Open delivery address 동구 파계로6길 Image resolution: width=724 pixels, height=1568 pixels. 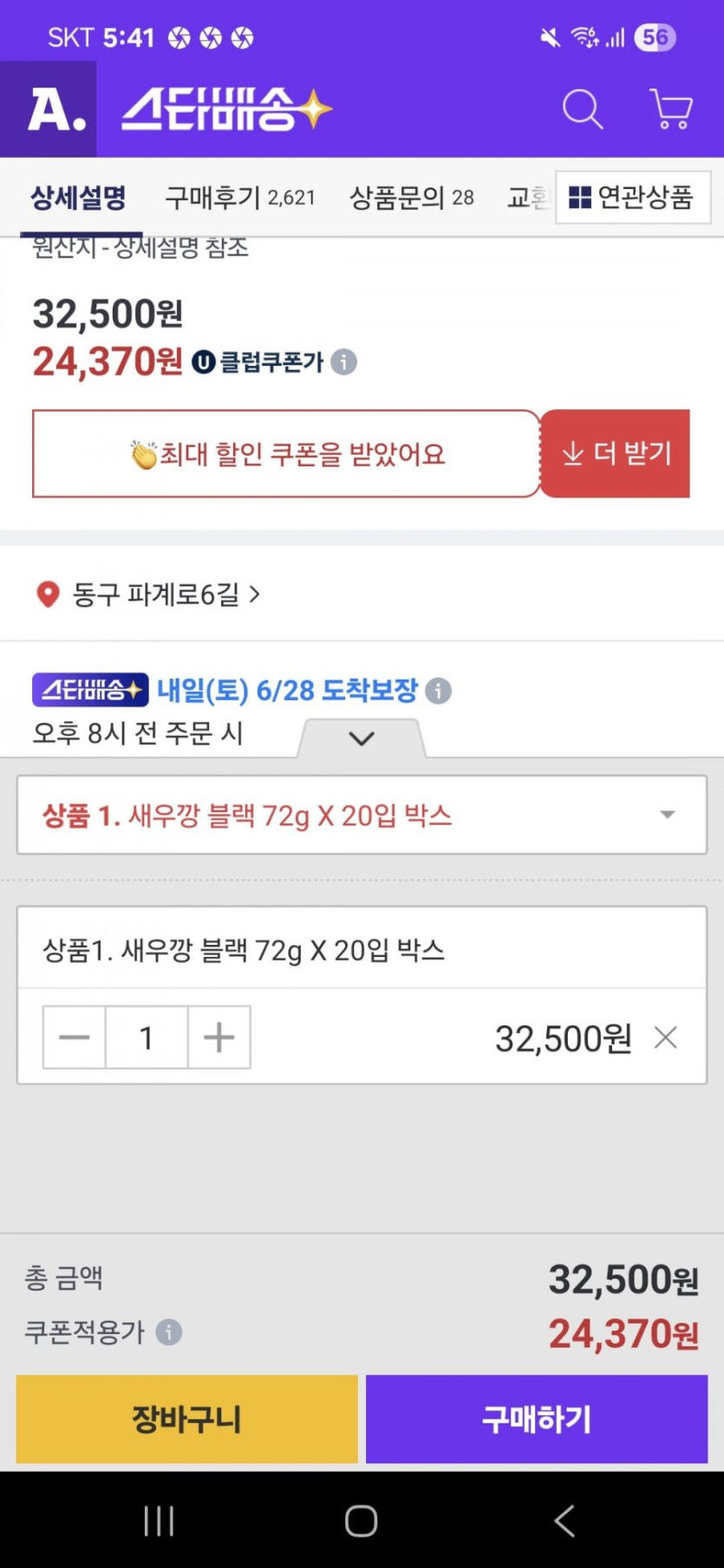[147, 595]
